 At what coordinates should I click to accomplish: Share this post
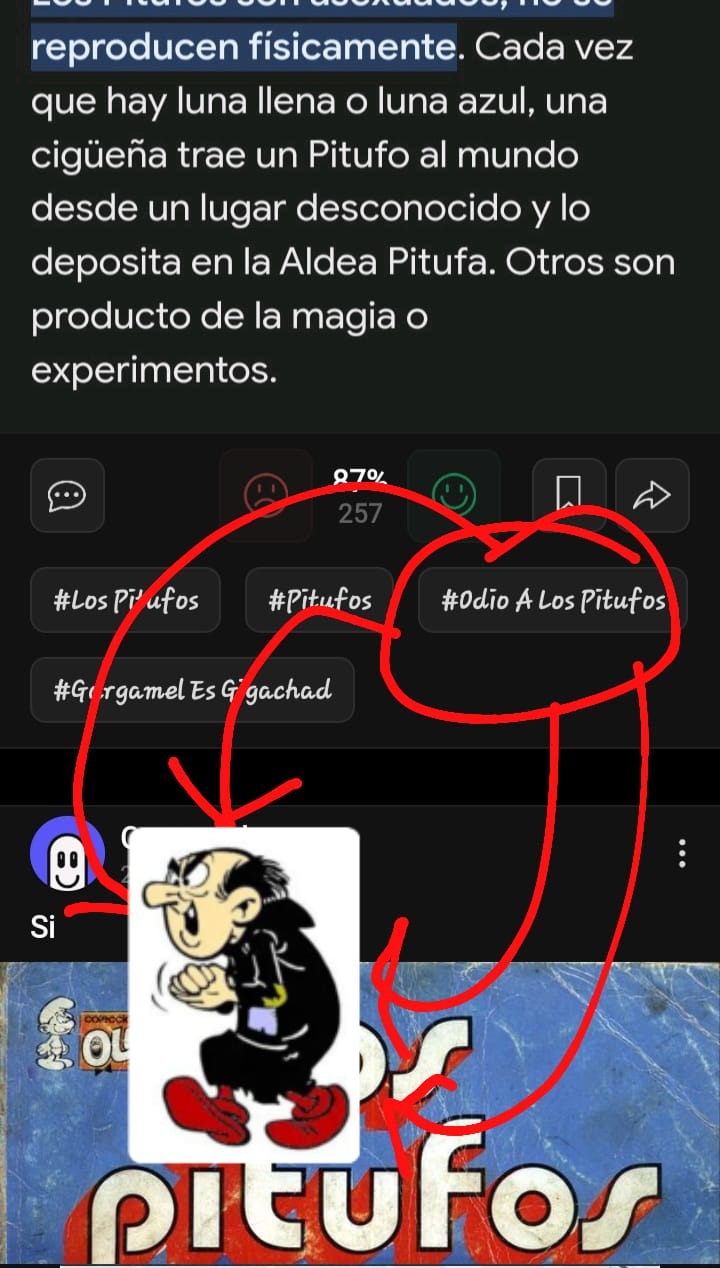(652, 495)
